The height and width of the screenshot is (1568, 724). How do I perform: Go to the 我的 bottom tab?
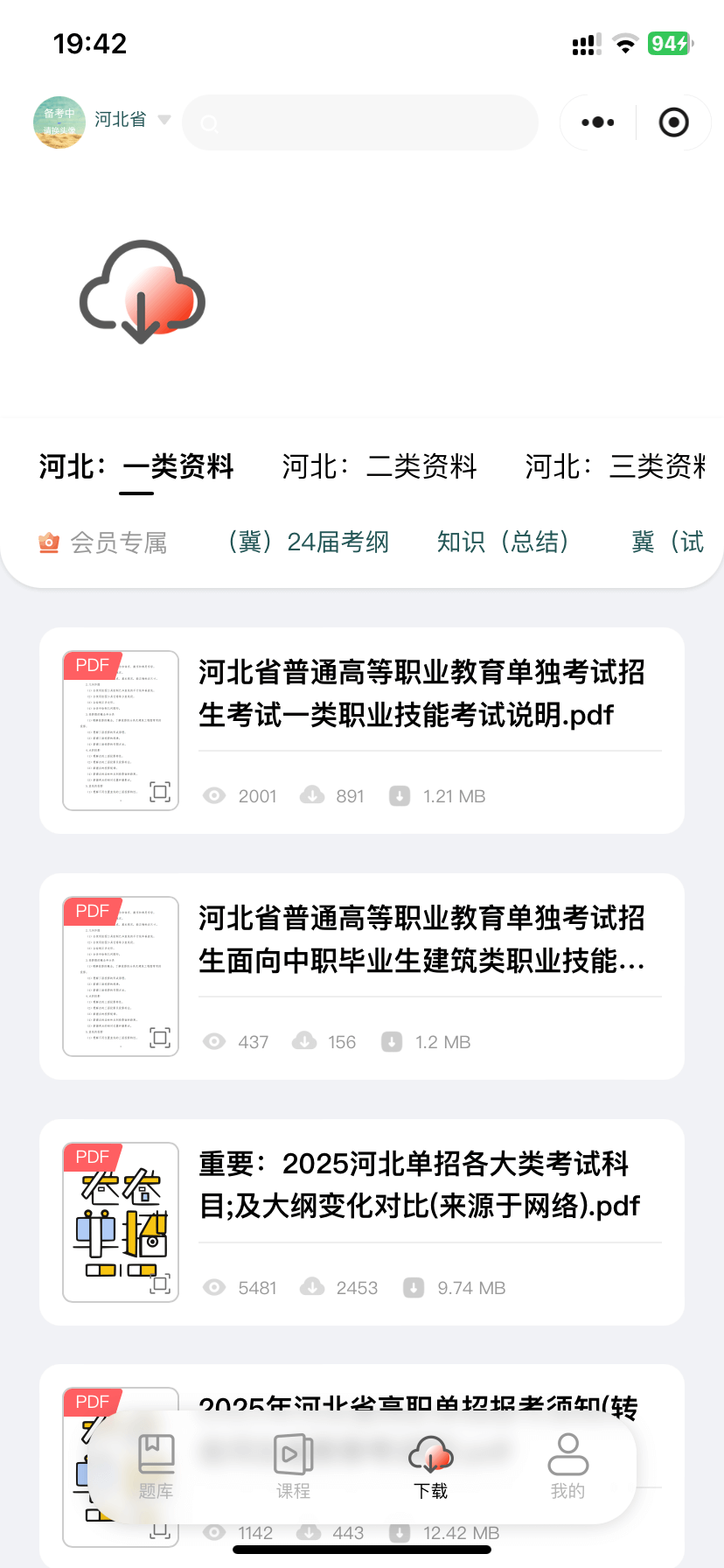[567, 1466]
